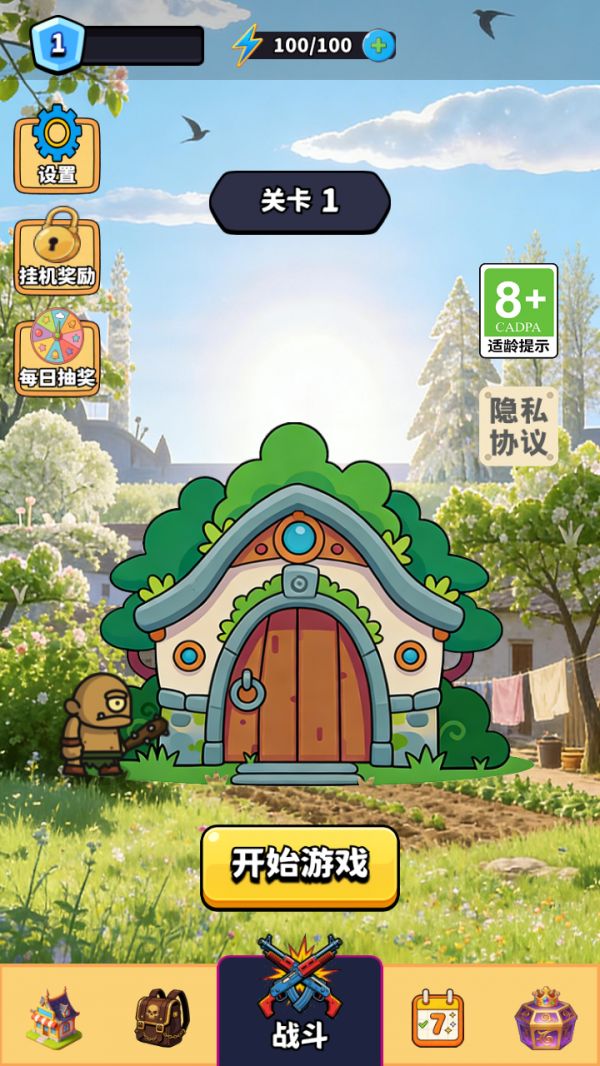This screenshot has height=1066, width=600.
Task: Tap 开始游戏 to start the game
Action: pos(300,865)
